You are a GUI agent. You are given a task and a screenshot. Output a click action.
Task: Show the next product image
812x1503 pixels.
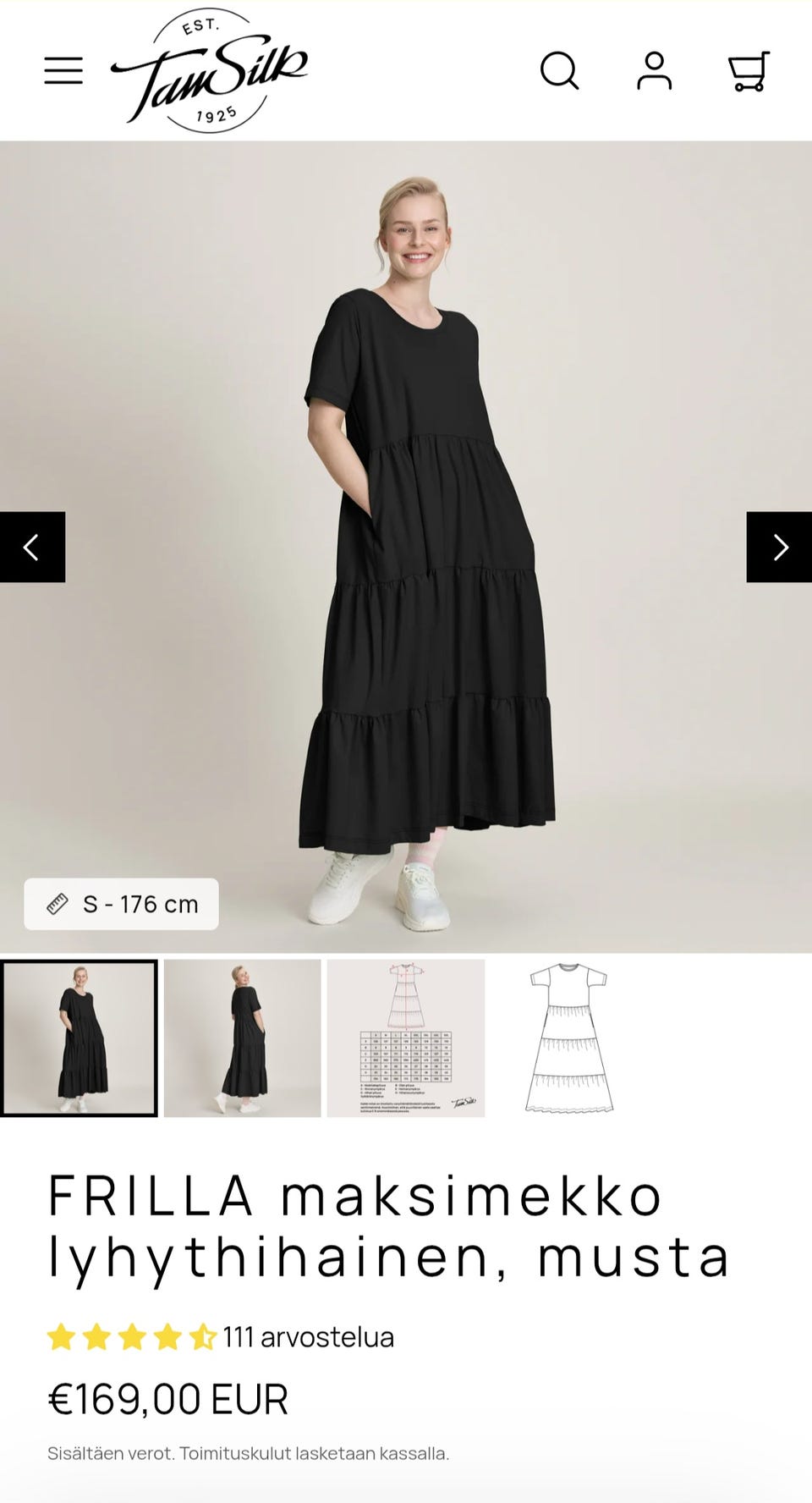coord(779,547)
